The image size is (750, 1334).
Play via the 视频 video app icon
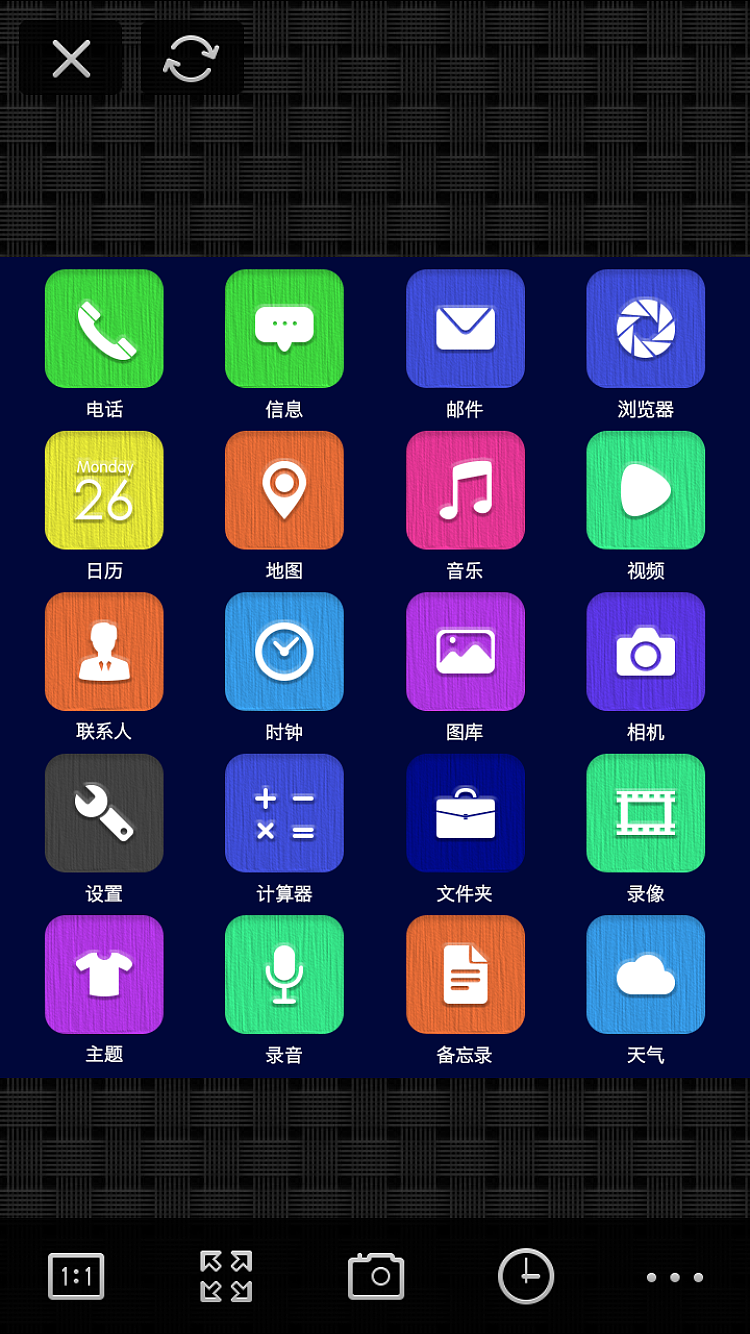coord(645,490)
